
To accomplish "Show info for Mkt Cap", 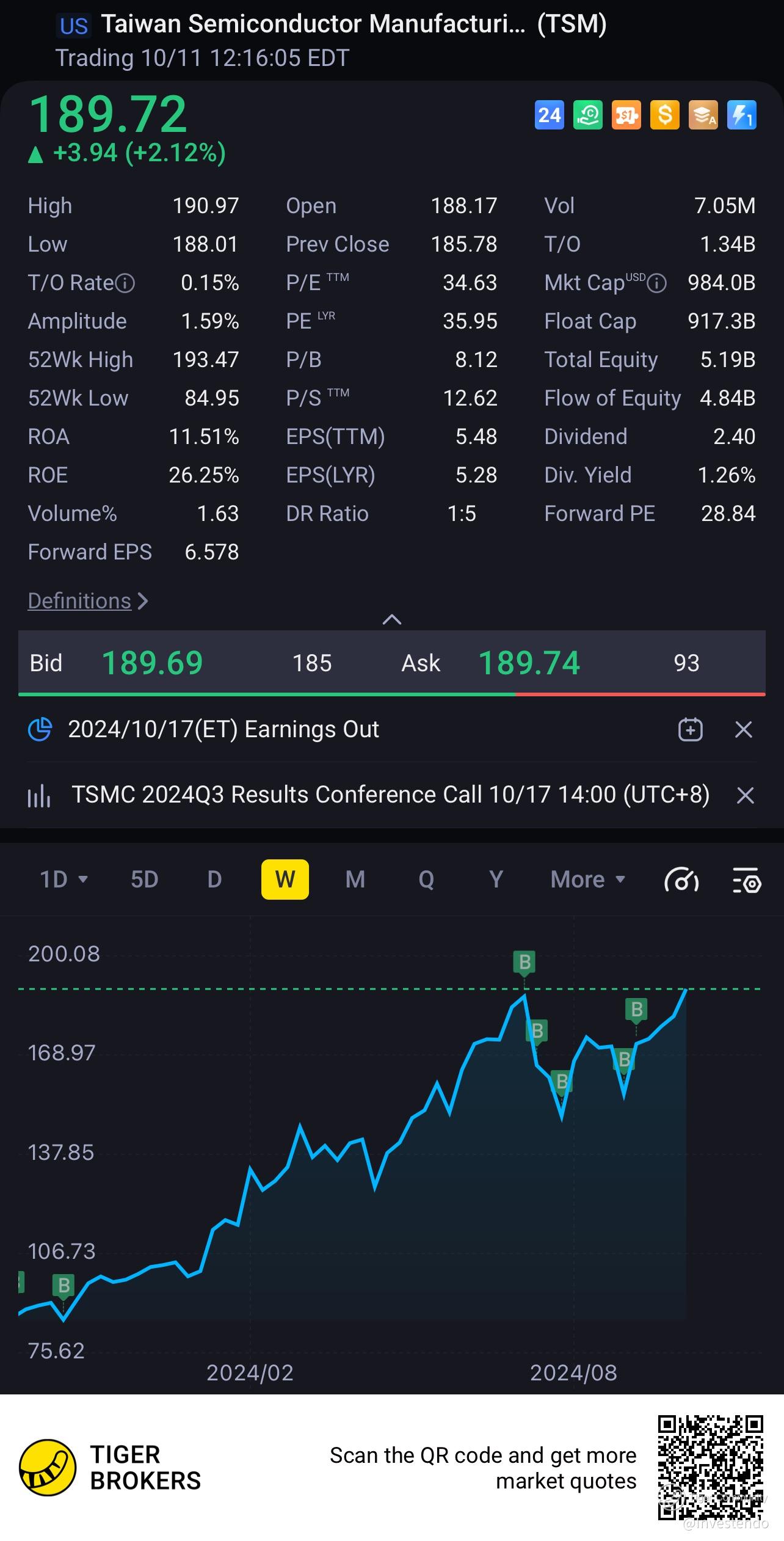I will coord(656,283).
